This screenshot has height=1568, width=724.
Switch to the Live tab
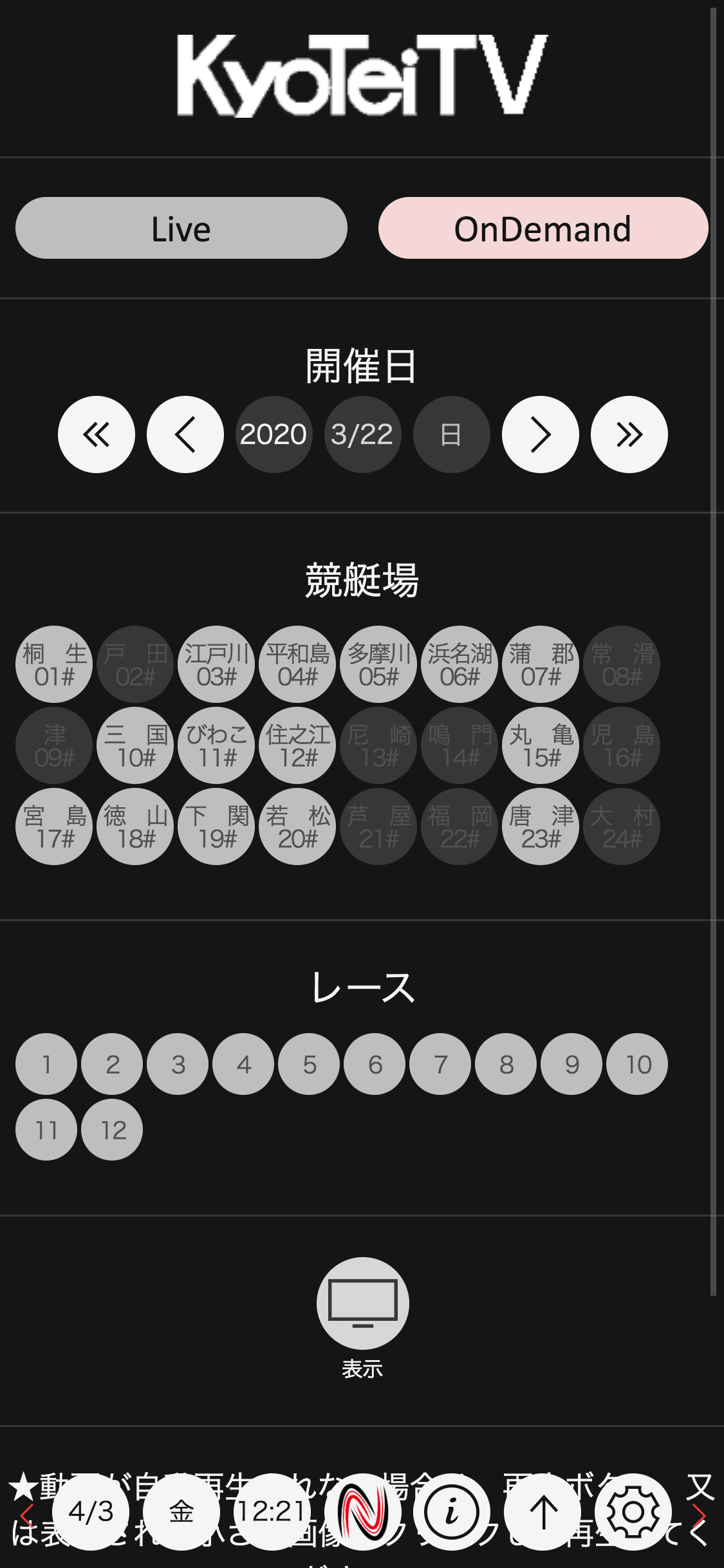[181, 229]
